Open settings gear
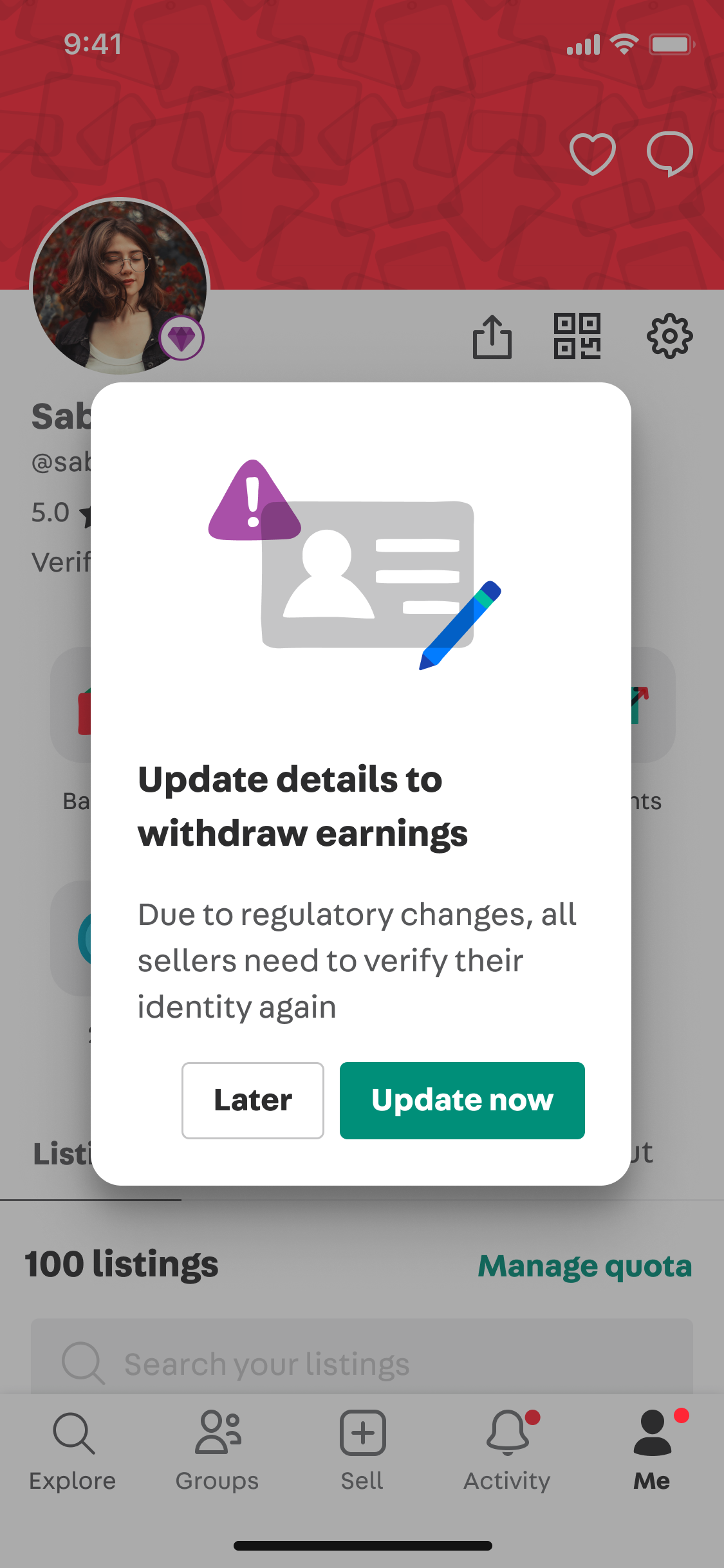724x1568 pixels. 670,336
